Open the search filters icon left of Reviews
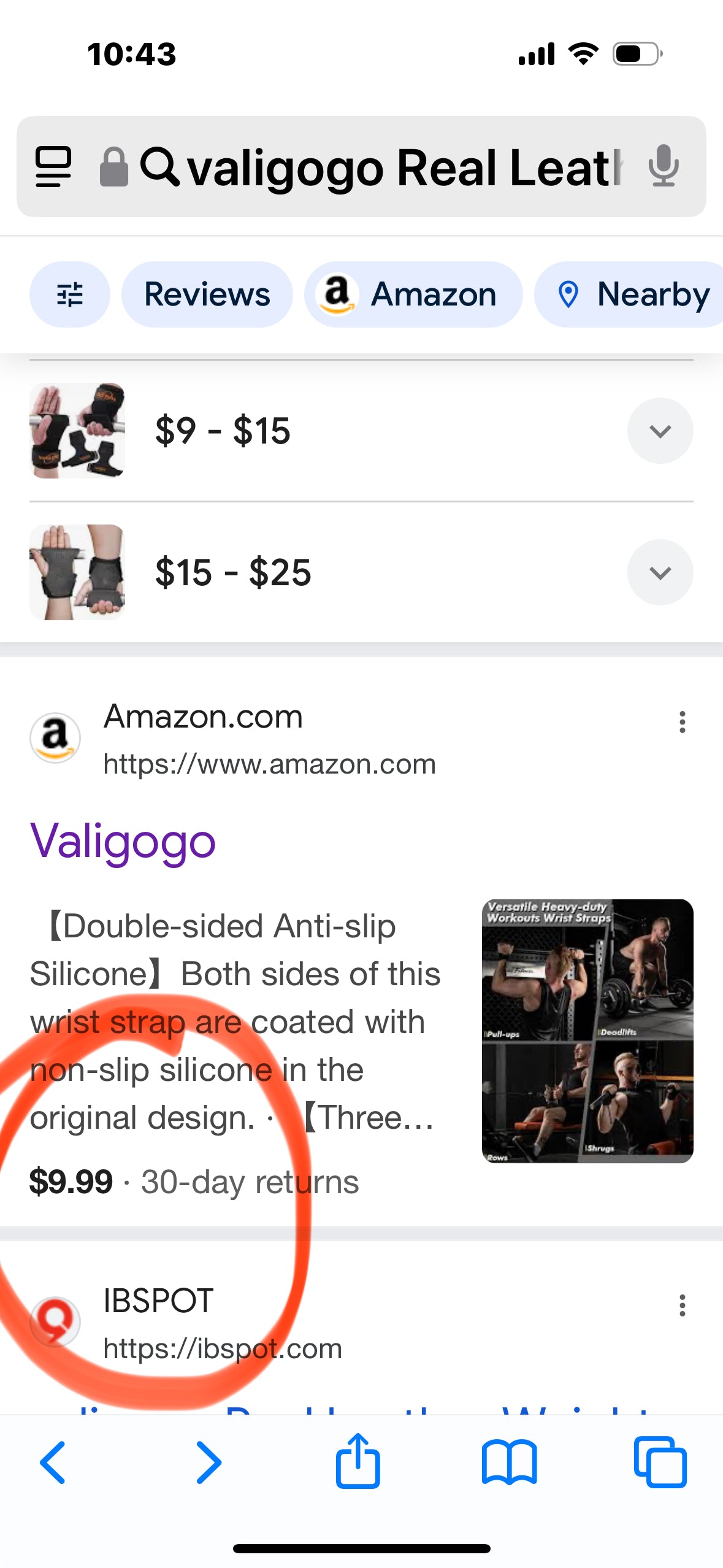Viewport: 723px width, 1568px height. (x=69, y=294)
